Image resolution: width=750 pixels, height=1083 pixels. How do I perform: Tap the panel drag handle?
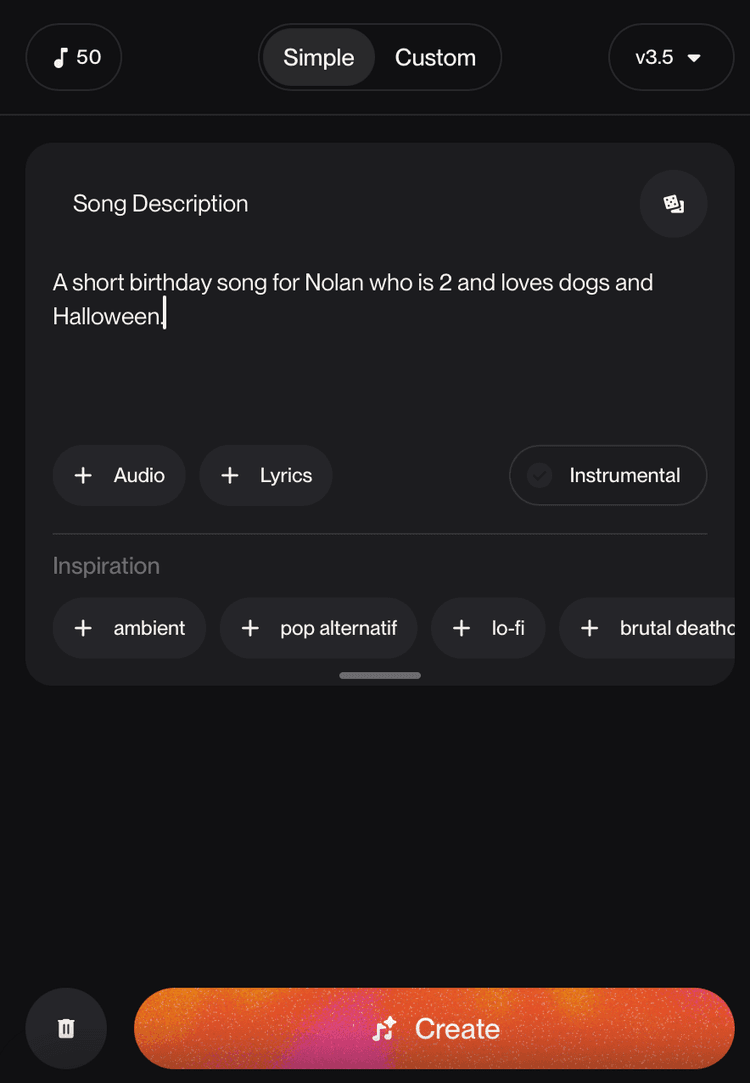tap(380, 676)
